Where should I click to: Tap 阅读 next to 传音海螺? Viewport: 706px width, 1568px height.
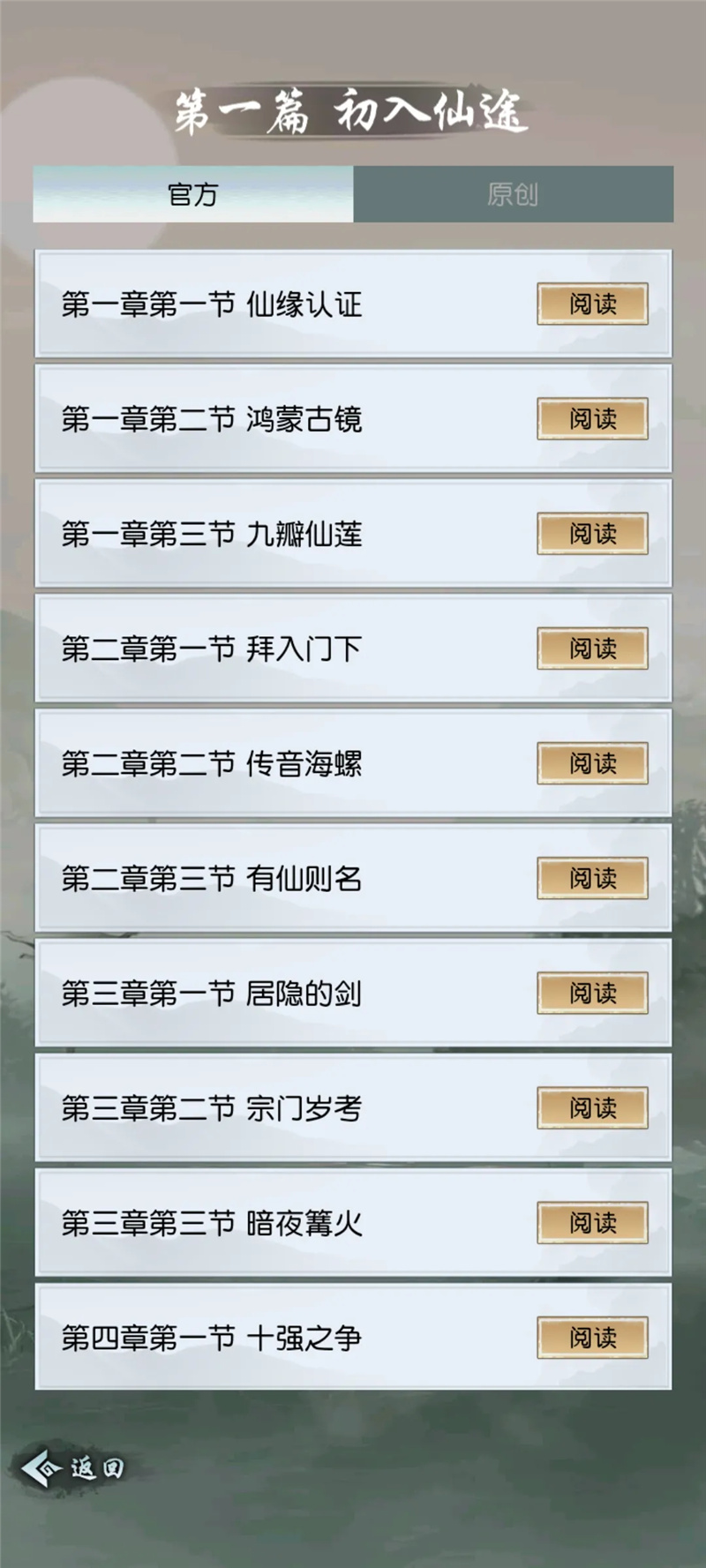[x=592, y=763]
